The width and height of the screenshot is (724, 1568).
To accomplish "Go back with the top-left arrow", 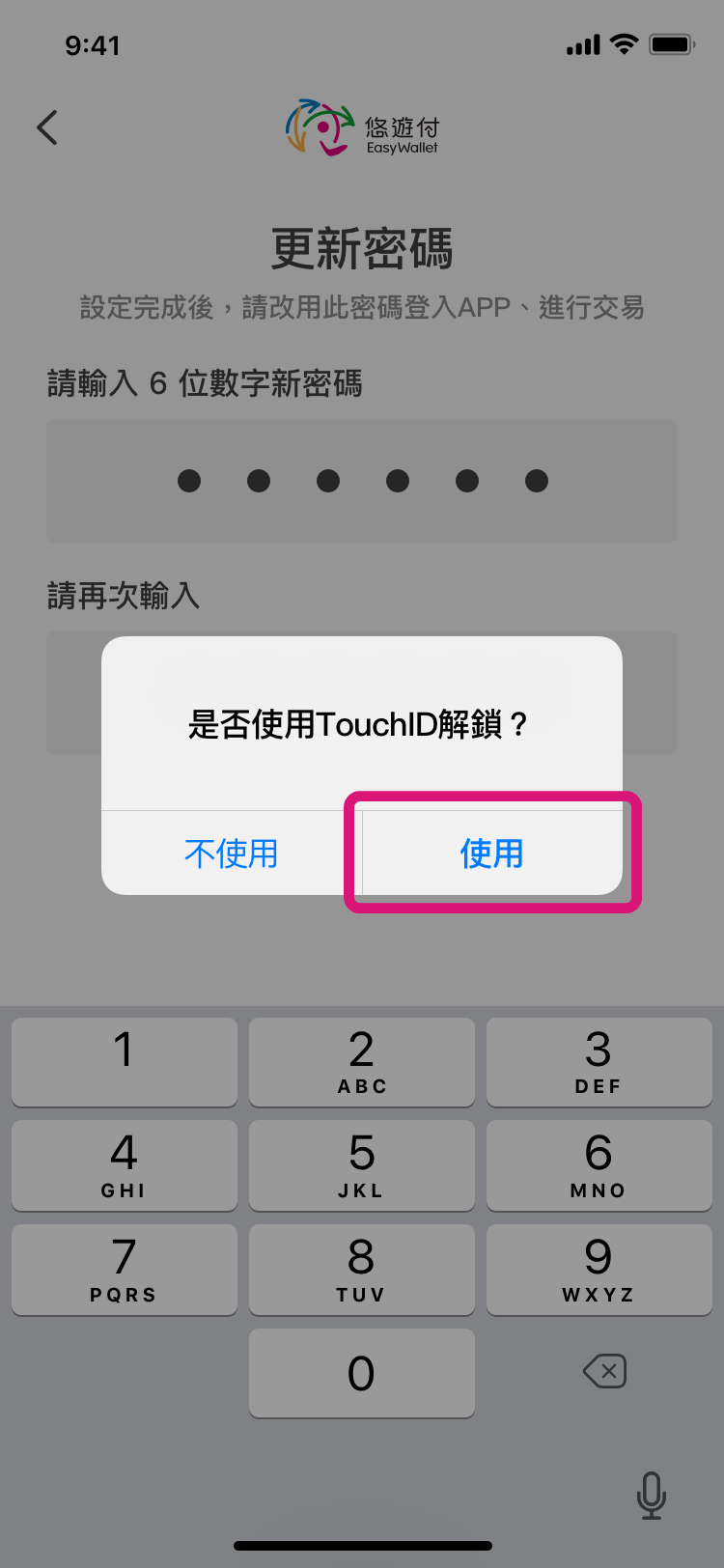I will click(47, 127).
